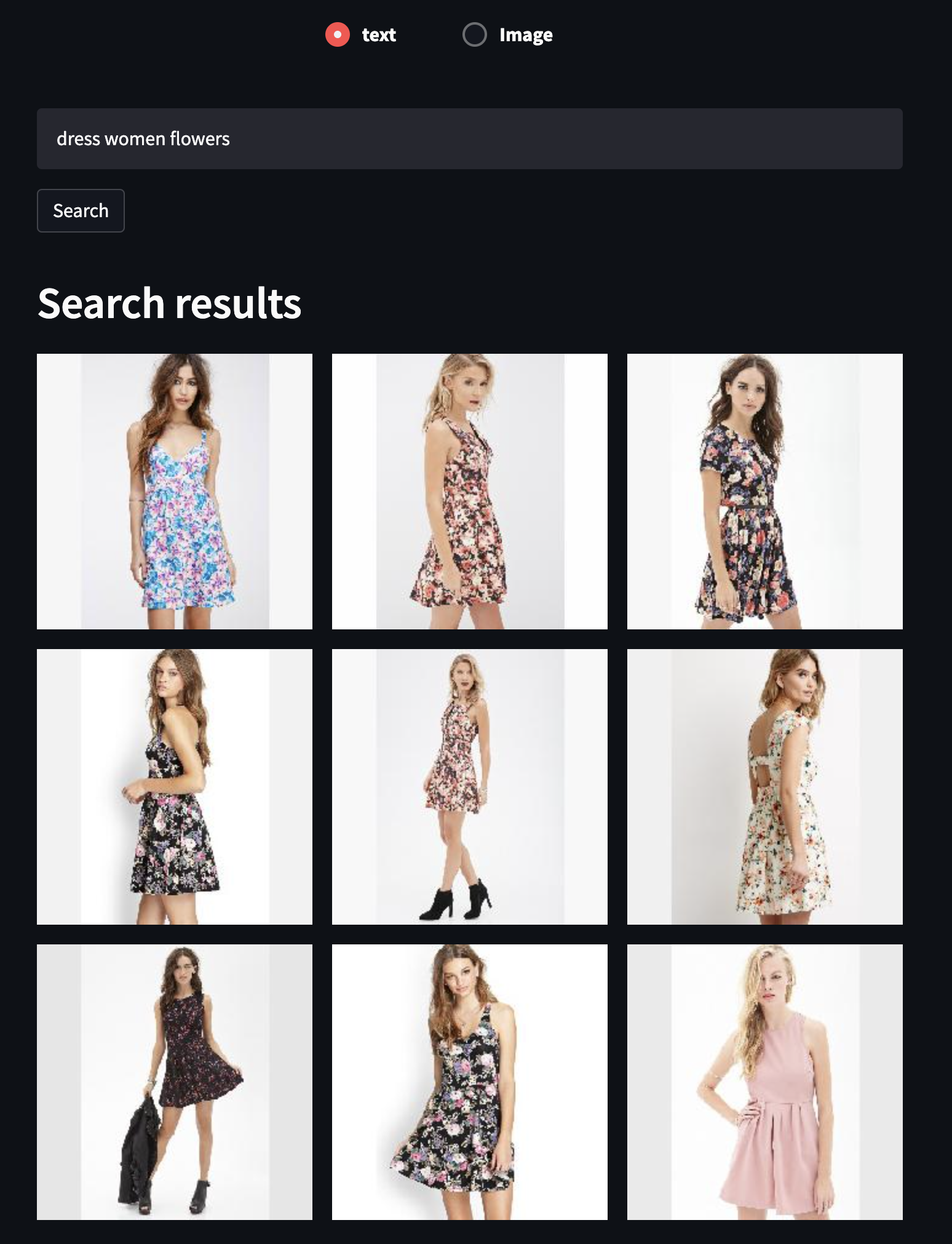This screenshot has width=952, height=1244.
Task: Open the blue and pink floral dress result
Action: tap(175, 491)
